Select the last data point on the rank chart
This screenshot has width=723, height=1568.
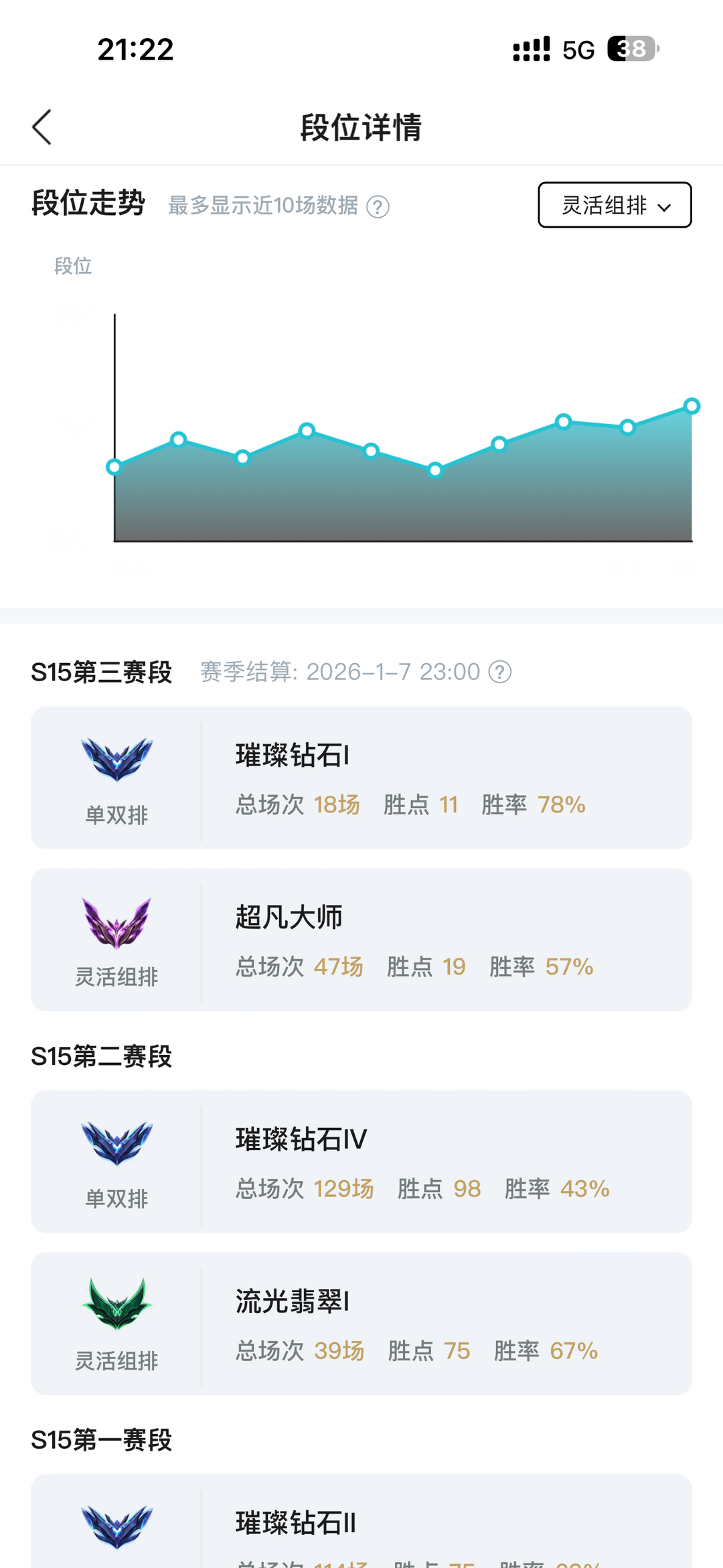click(692, 406)
